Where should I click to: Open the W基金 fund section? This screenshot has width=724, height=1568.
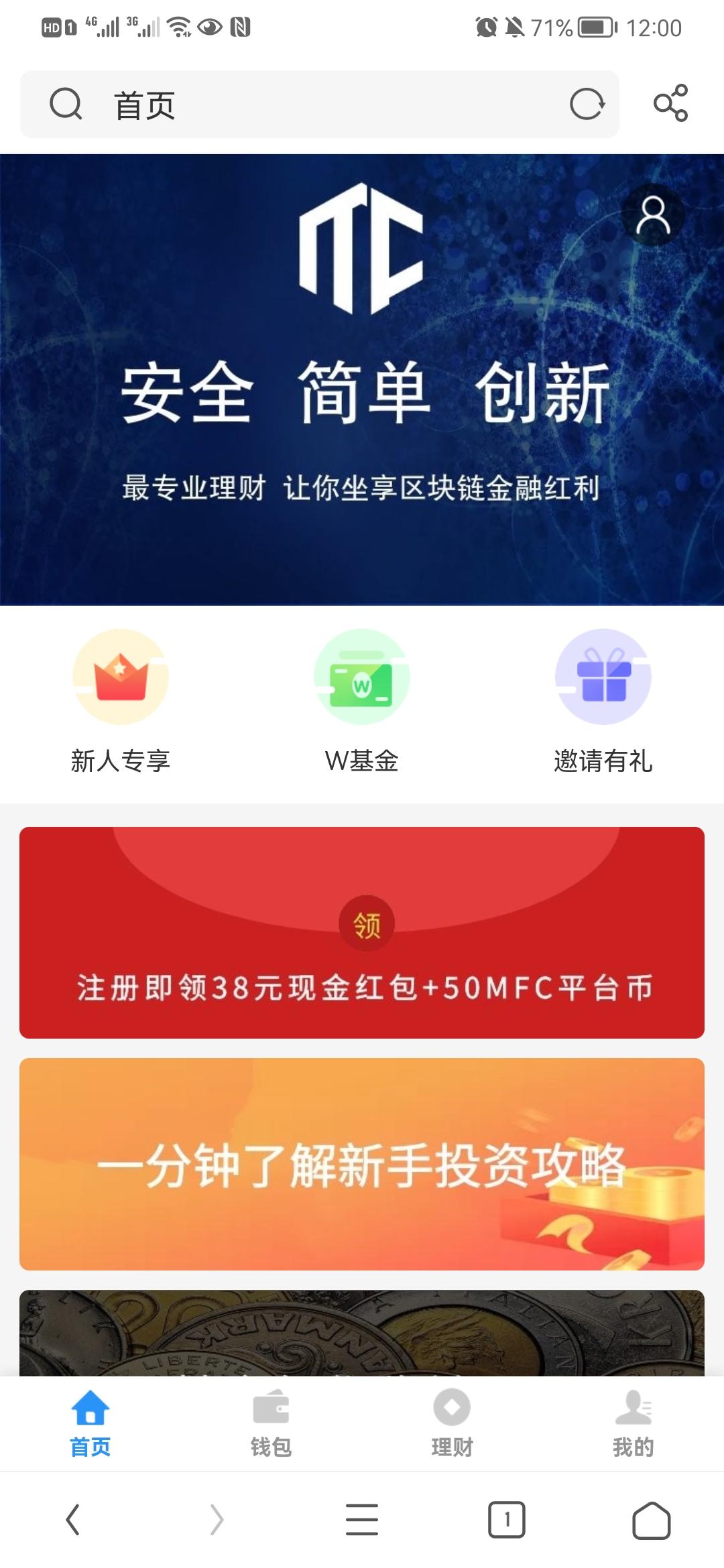pyautogui.click(x=362, y=702)
